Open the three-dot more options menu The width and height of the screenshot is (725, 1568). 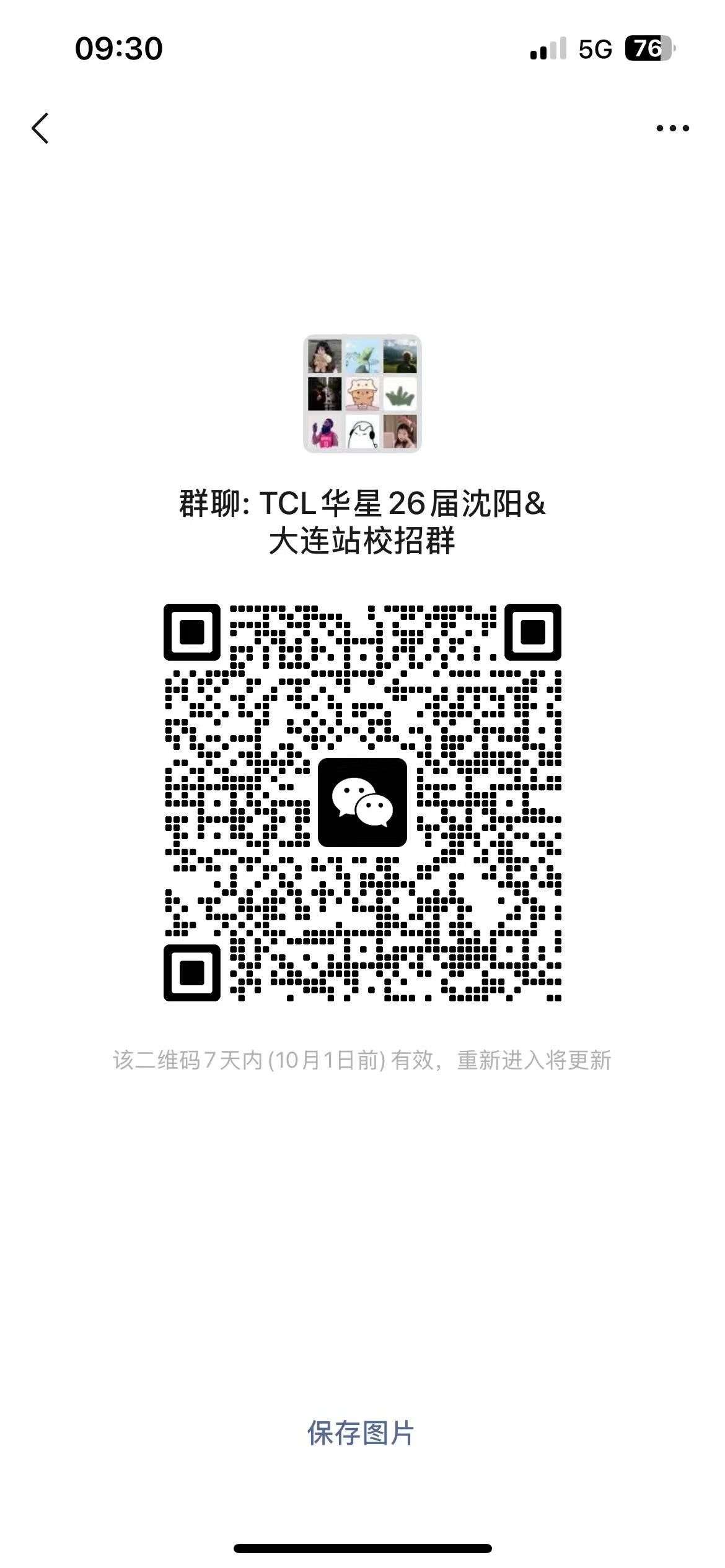click(672, 128)
